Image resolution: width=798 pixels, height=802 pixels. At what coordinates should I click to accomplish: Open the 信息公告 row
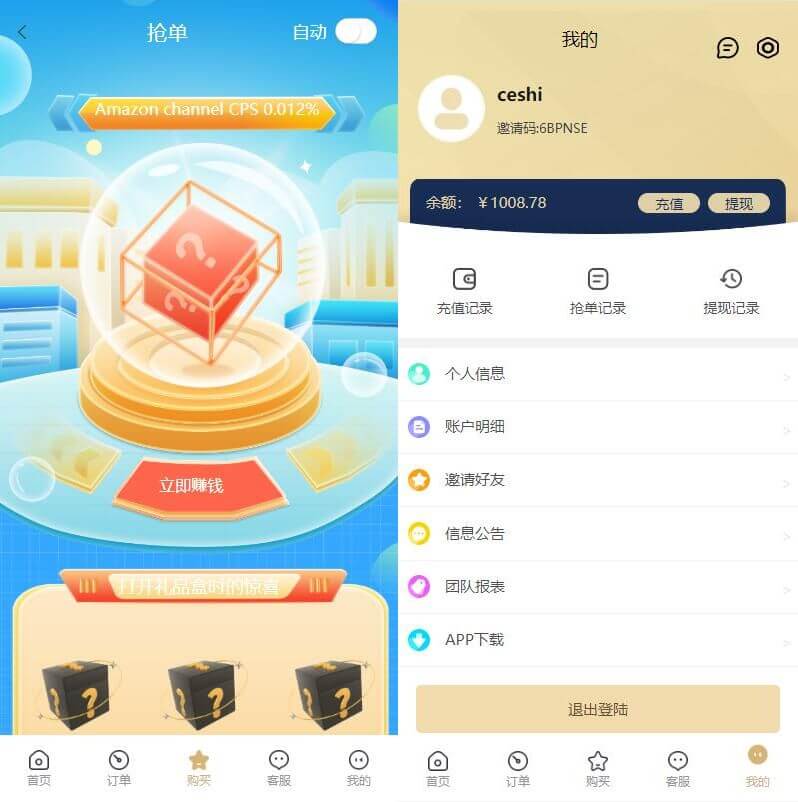click(x=597, y=534)
